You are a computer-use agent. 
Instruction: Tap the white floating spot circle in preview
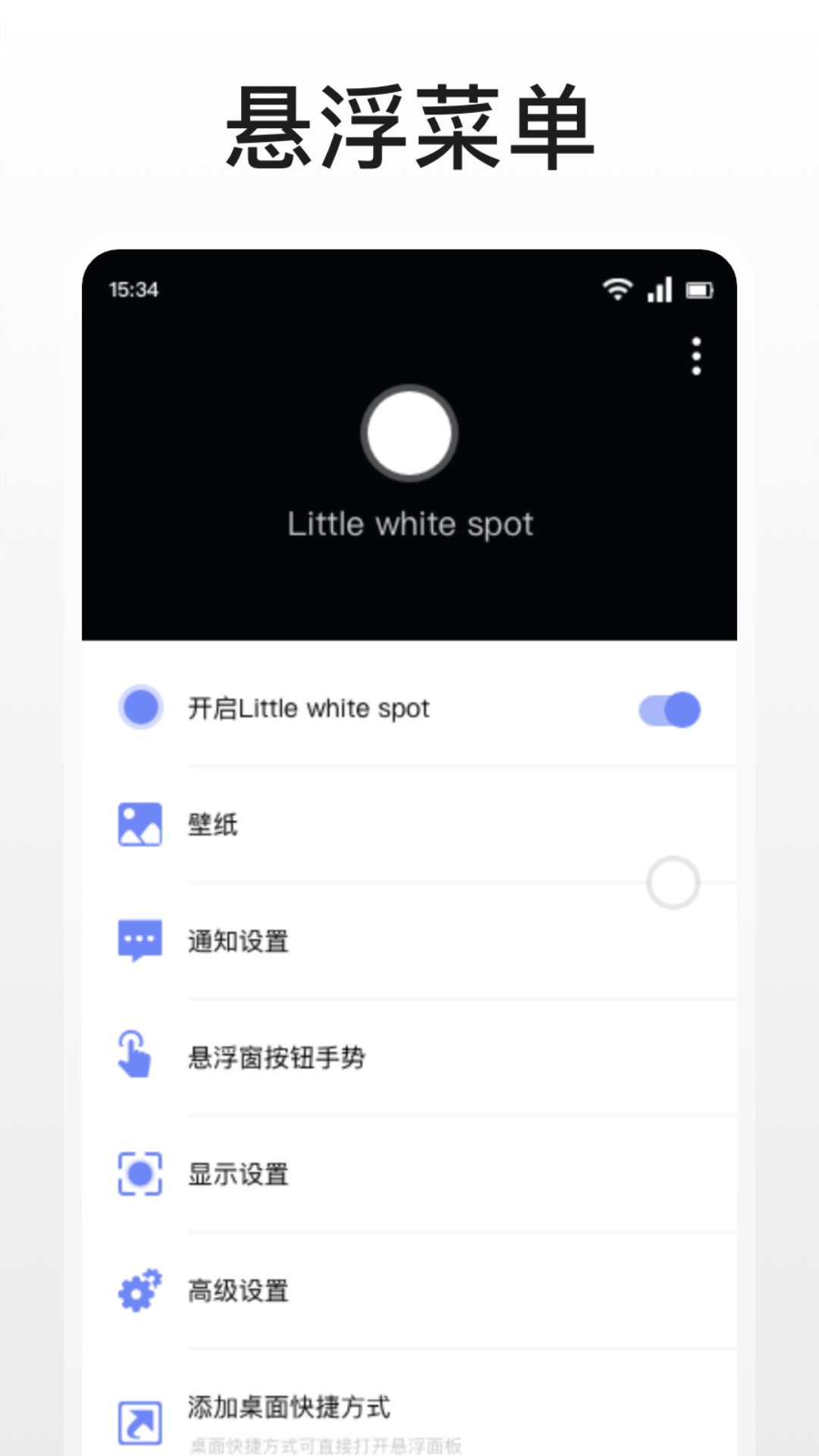[409, 433]
